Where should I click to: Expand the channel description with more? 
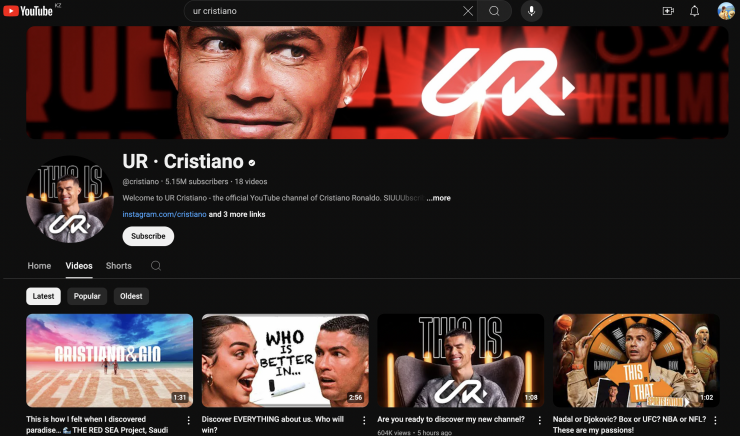tap(438, 198)
